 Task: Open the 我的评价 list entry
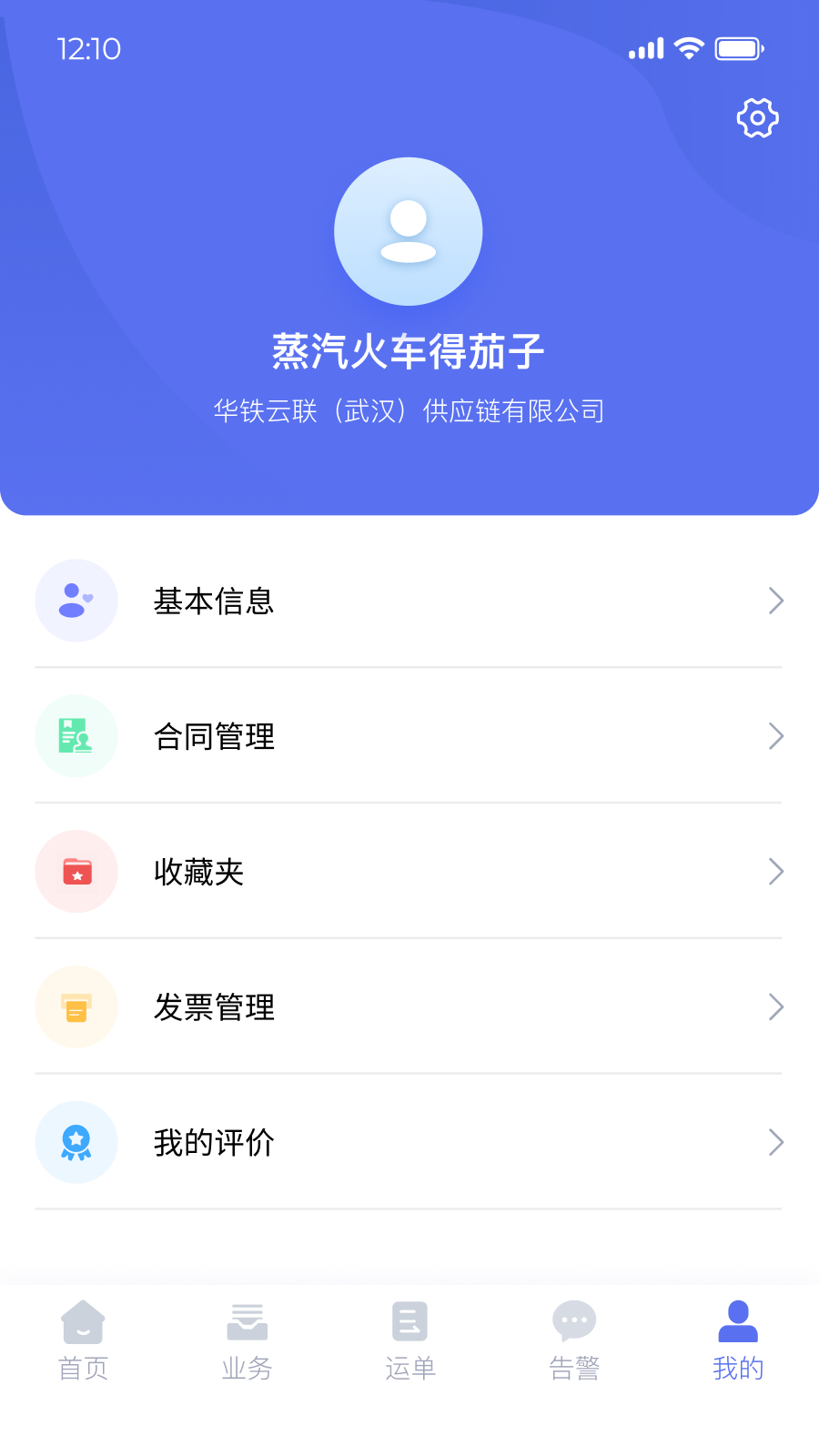click(409, 1142)
